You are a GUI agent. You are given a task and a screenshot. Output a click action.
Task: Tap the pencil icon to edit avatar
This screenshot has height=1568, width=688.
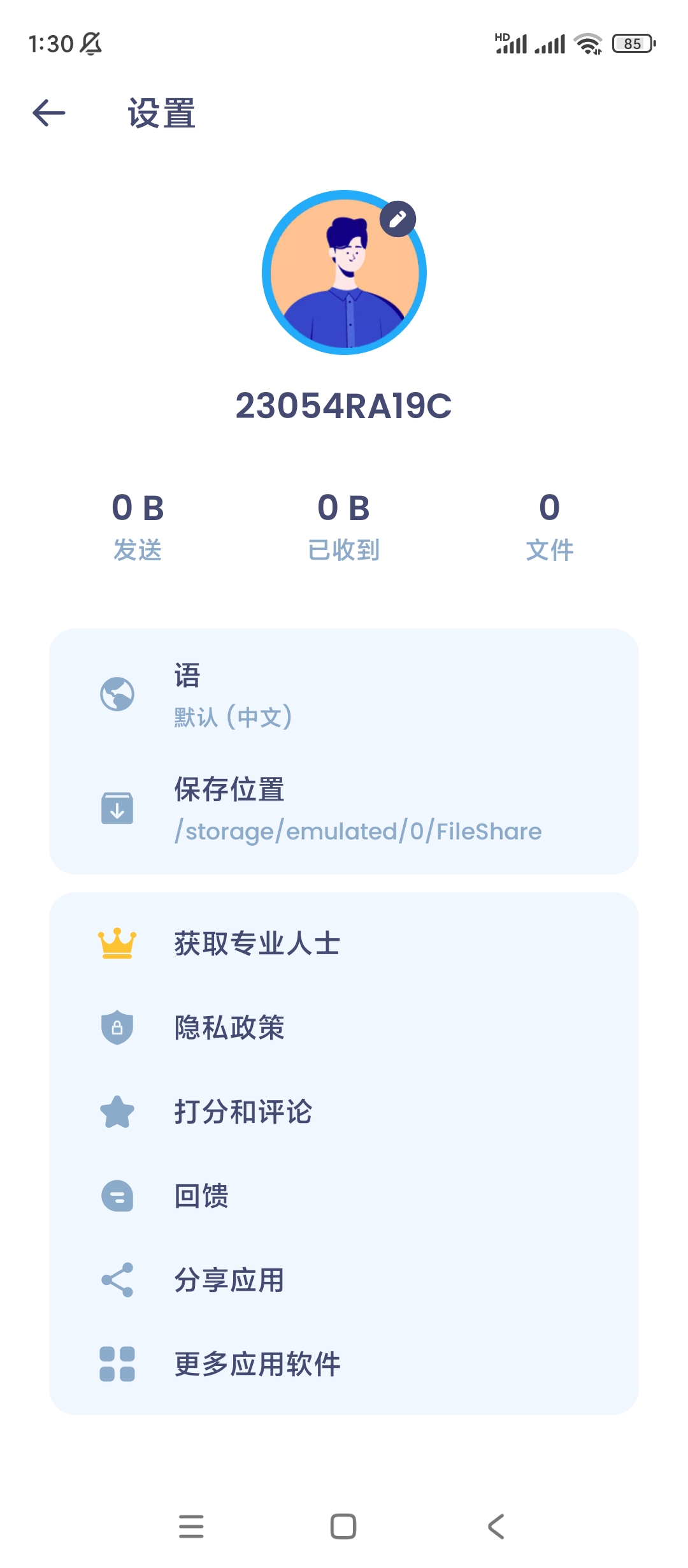coord(399,218)
